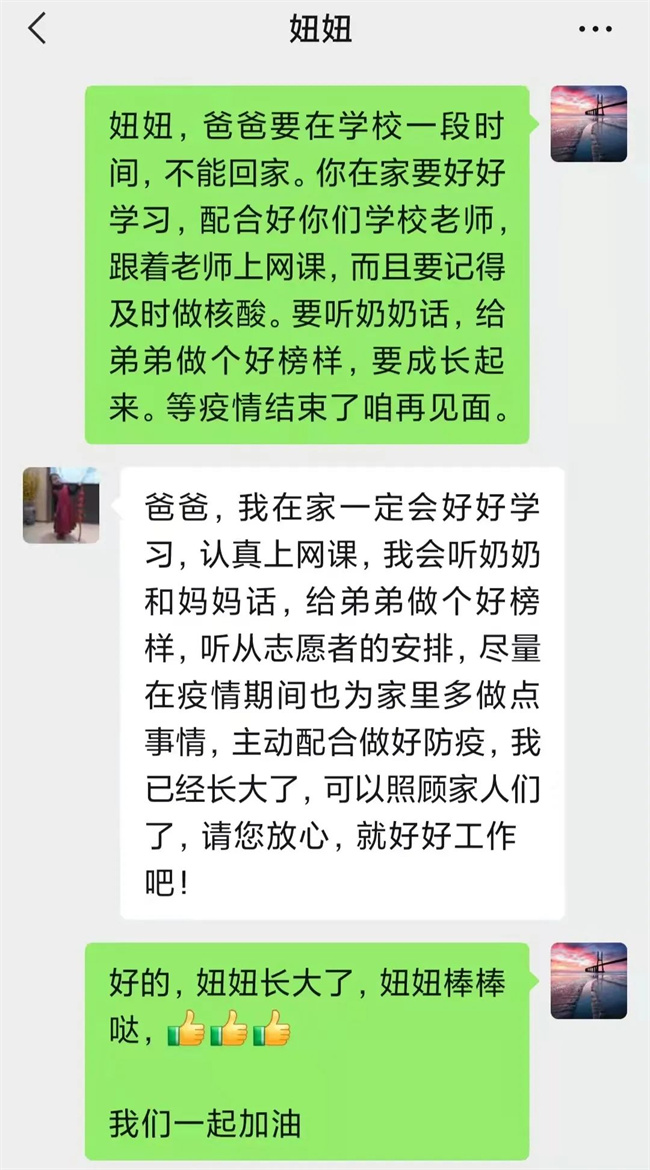Open the chat options three-dot menu
650x1170 pixels.
coord(595,29)
